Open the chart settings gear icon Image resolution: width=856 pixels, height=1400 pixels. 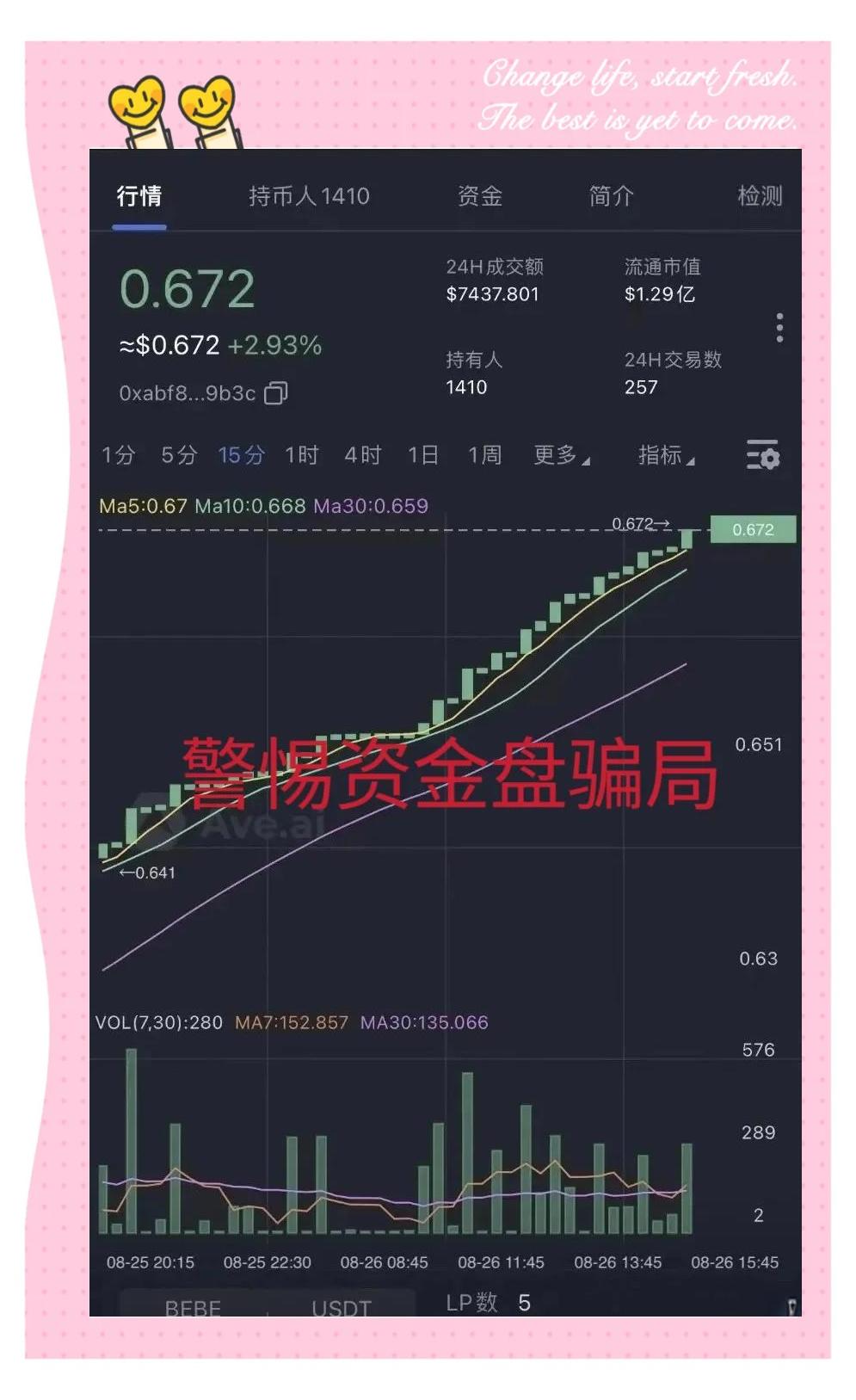[x=762, y=456]
